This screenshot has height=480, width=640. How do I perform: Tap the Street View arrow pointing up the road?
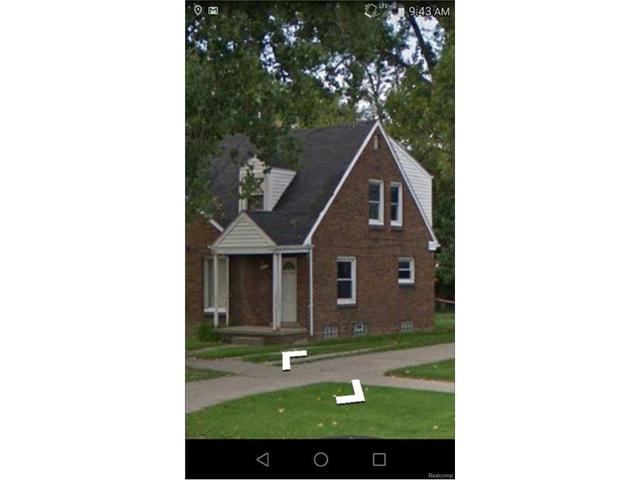click(293, 360)
